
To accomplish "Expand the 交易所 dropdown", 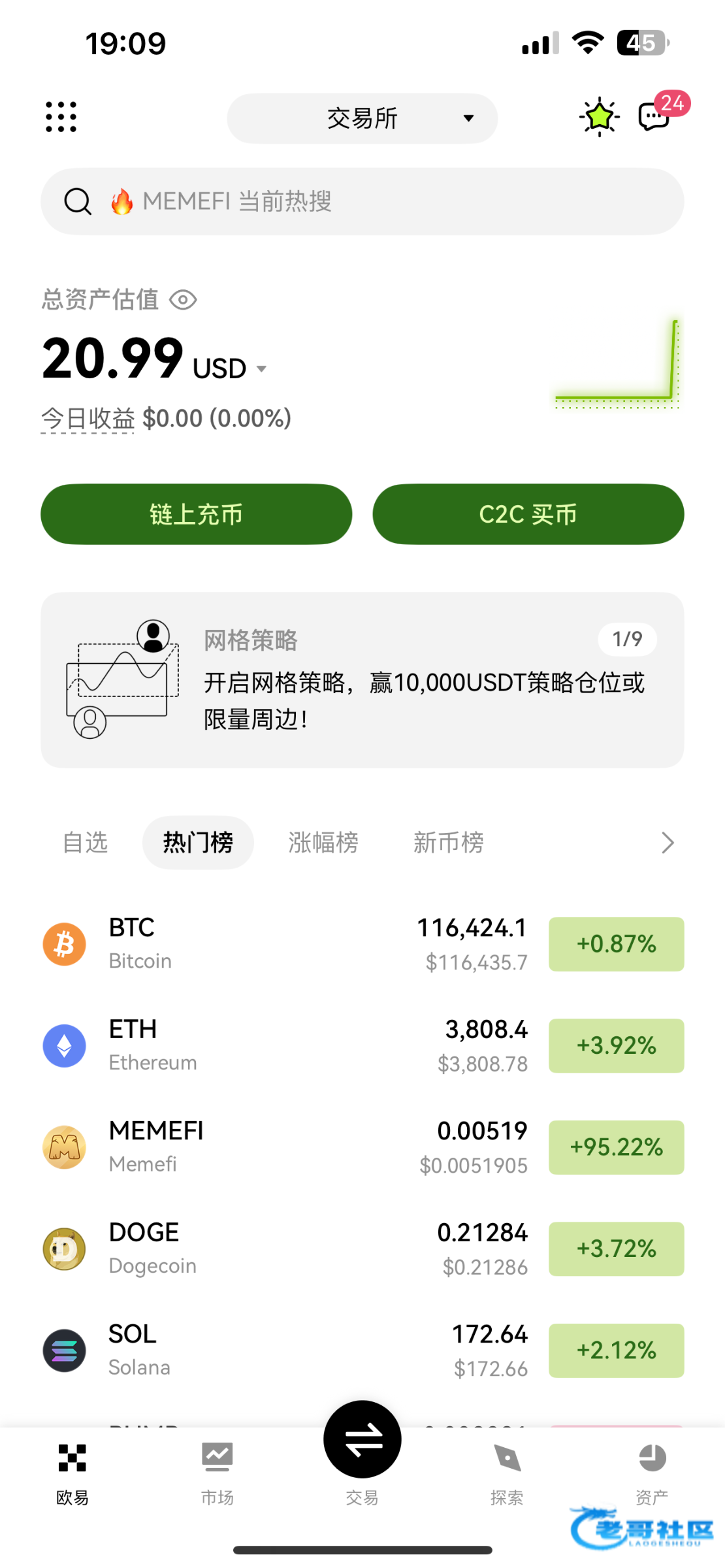I will click(362, 118).
